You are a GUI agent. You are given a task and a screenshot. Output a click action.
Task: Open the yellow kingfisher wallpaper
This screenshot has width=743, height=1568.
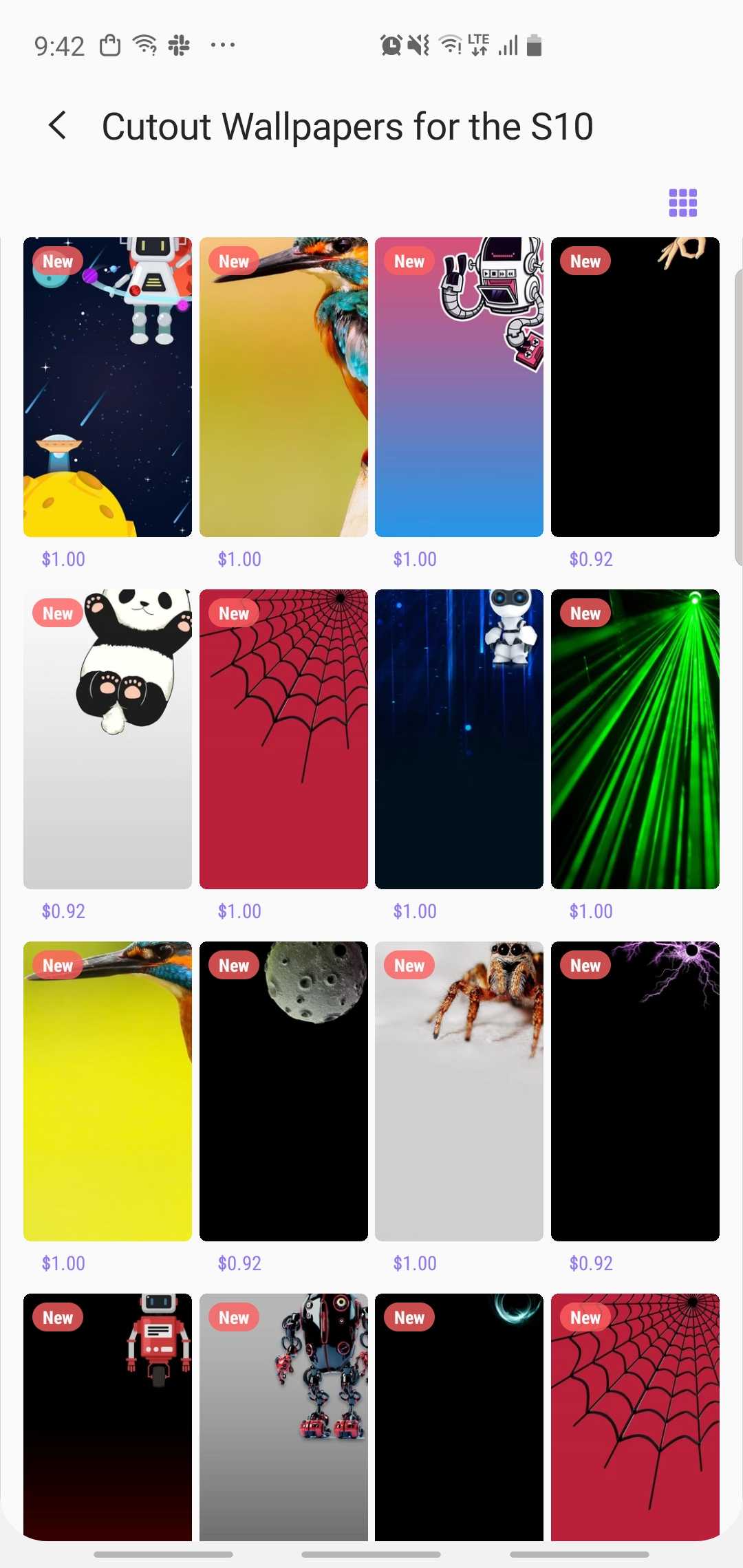pos(107,1091)
